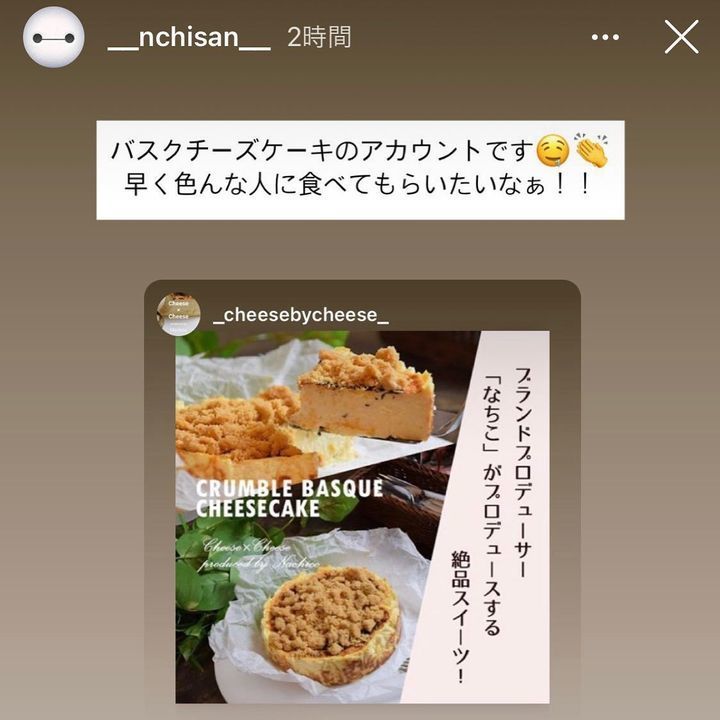Open the three-dot more options menu
The image size is (720, 720).
605,38
